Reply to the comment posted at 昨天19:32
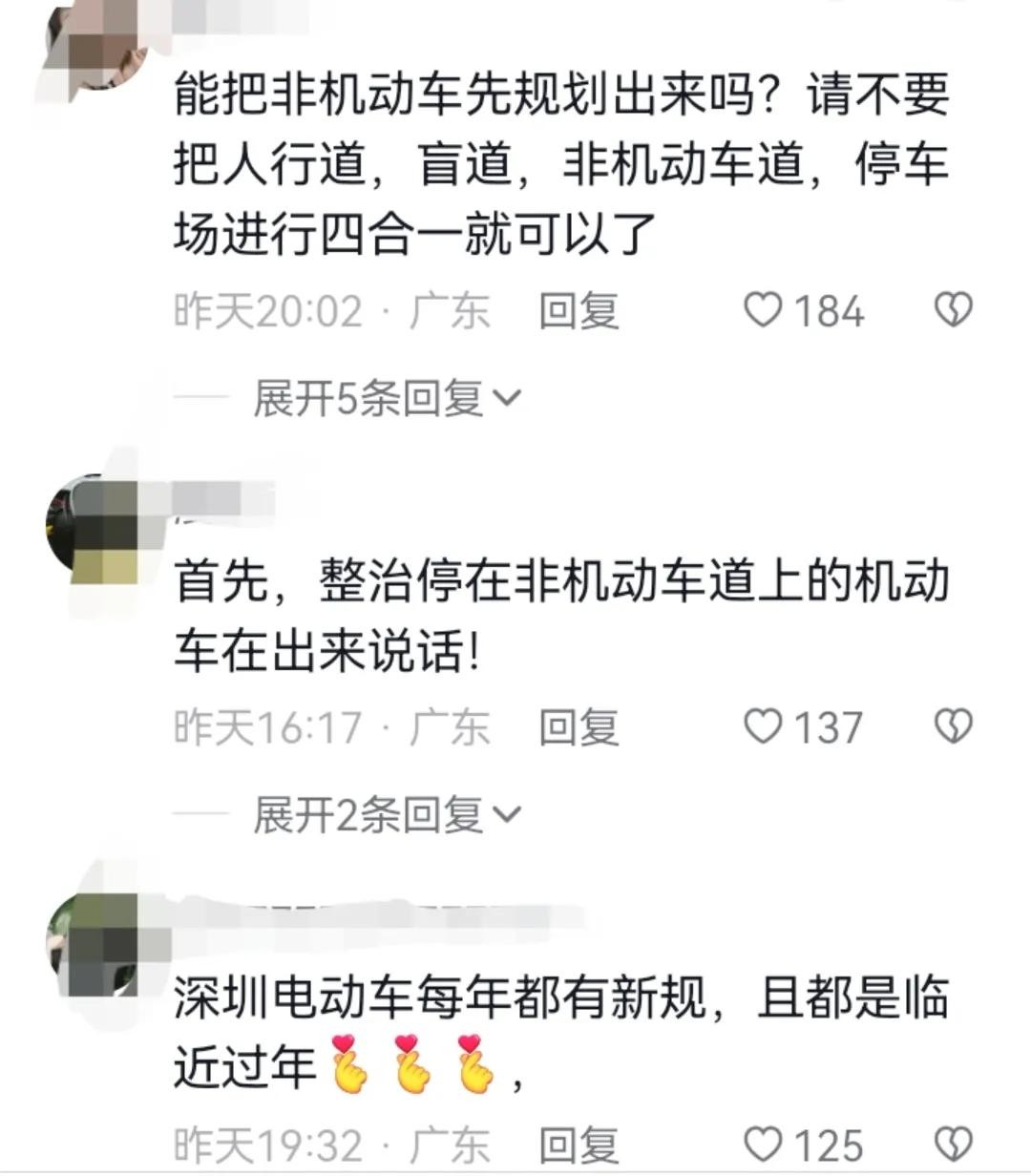 tap(579, 1144)
